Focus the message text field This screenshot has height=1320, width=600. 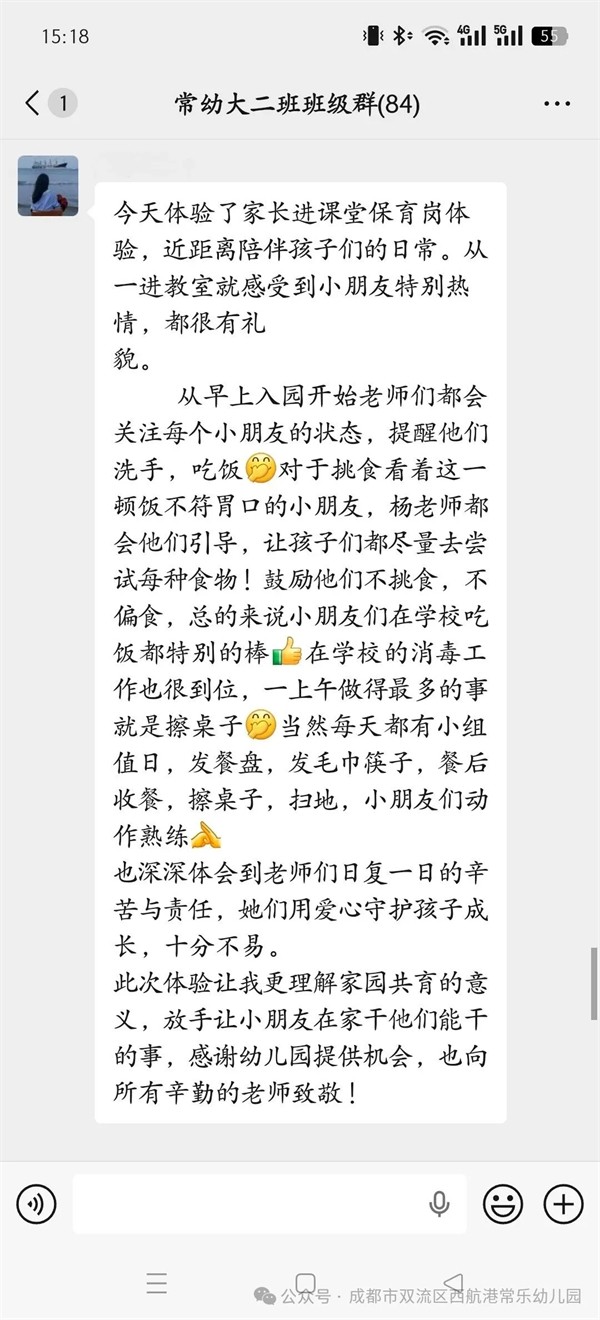click(x=250, y=1203)
